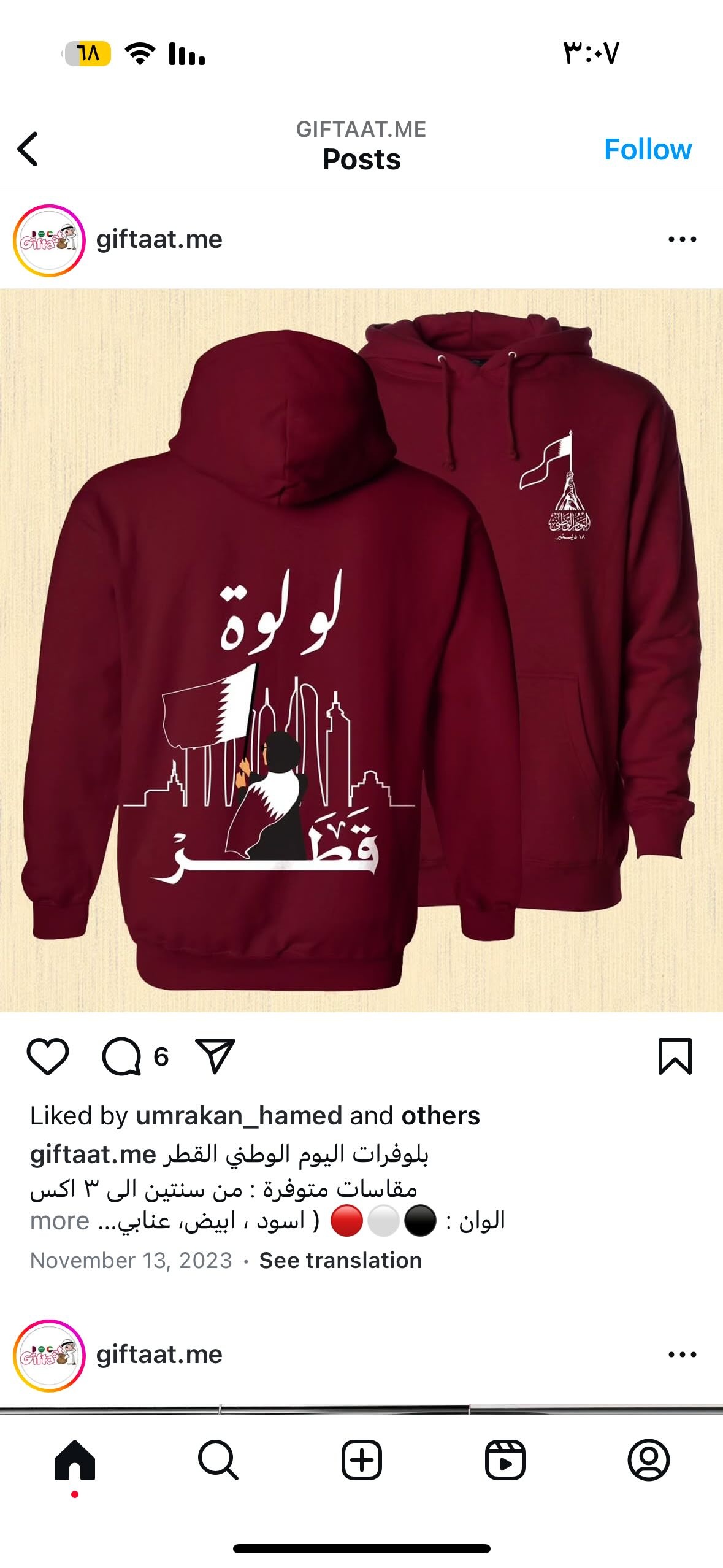The width and height of the screenshot is (723, 1568).
Task: Create a new post
Action: [x=362, y=1461]
